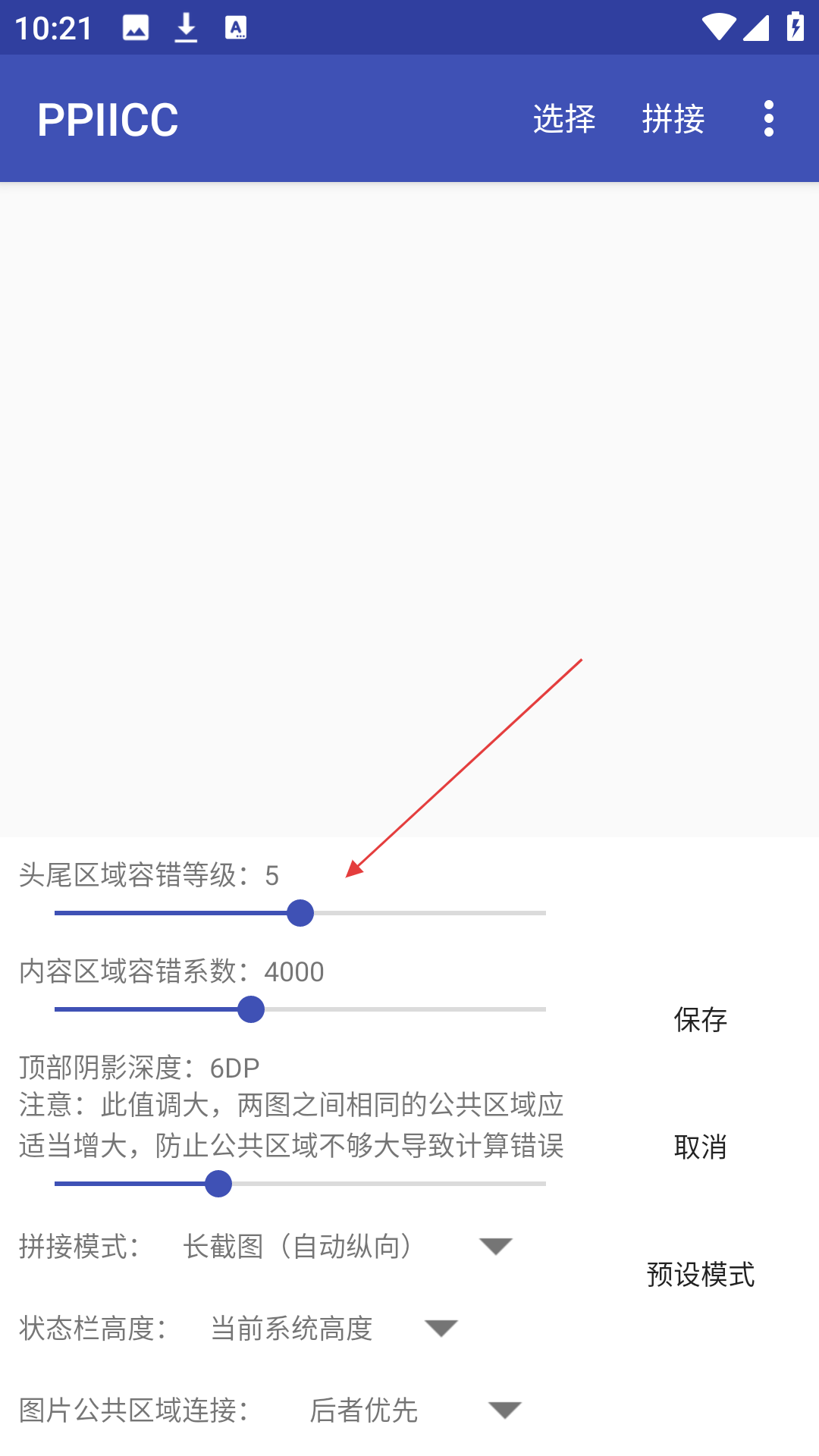This screenshot has height=1456, width=819.
Task: Tap the 头尾区域容错等级 slider
Action: click(x=300, y=913)
